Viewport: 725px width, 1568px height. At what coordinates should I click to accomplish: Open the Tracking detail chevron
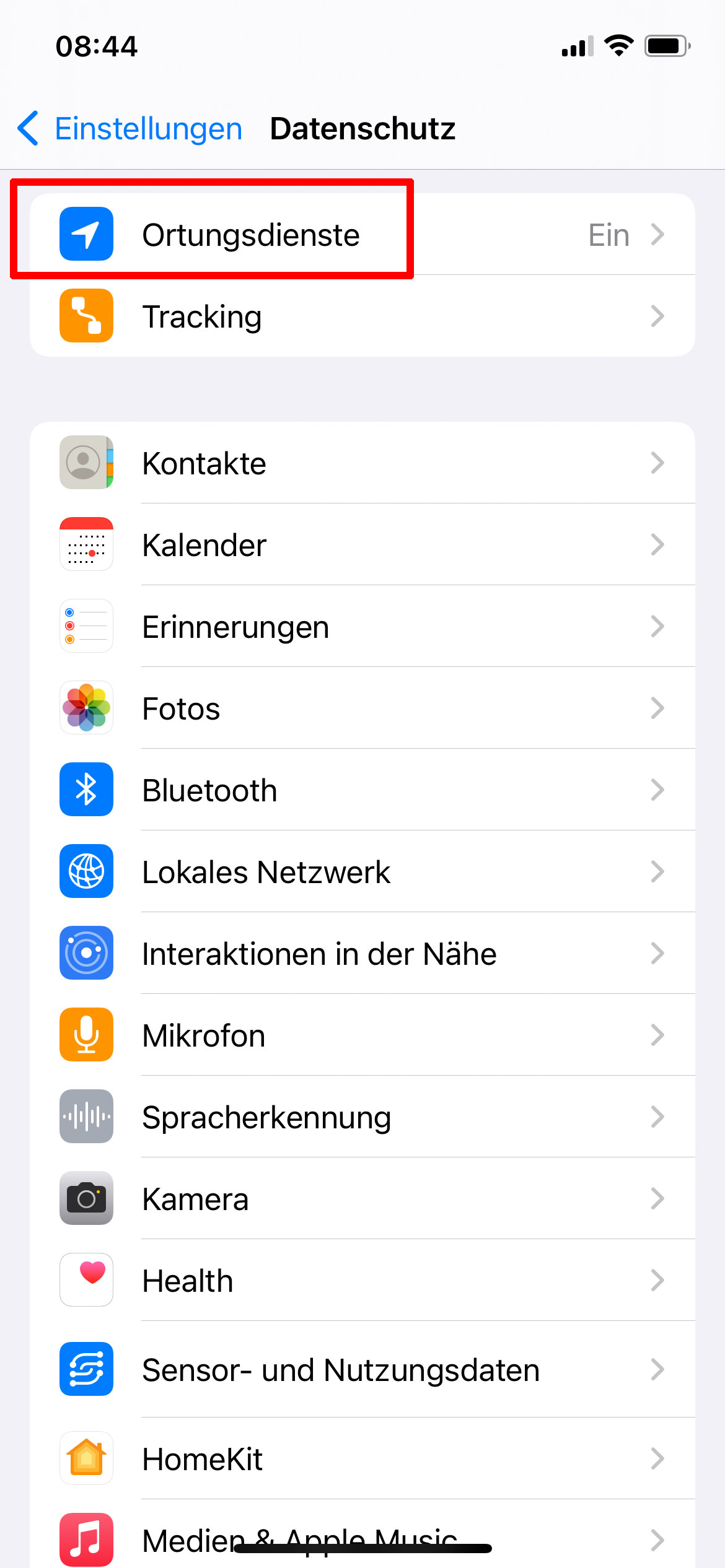[658, 316]
